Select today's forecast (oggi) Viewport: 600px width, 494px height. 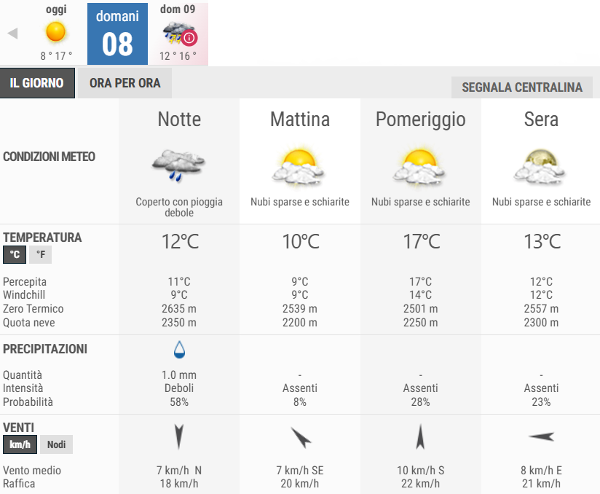[x=56, y=33]
